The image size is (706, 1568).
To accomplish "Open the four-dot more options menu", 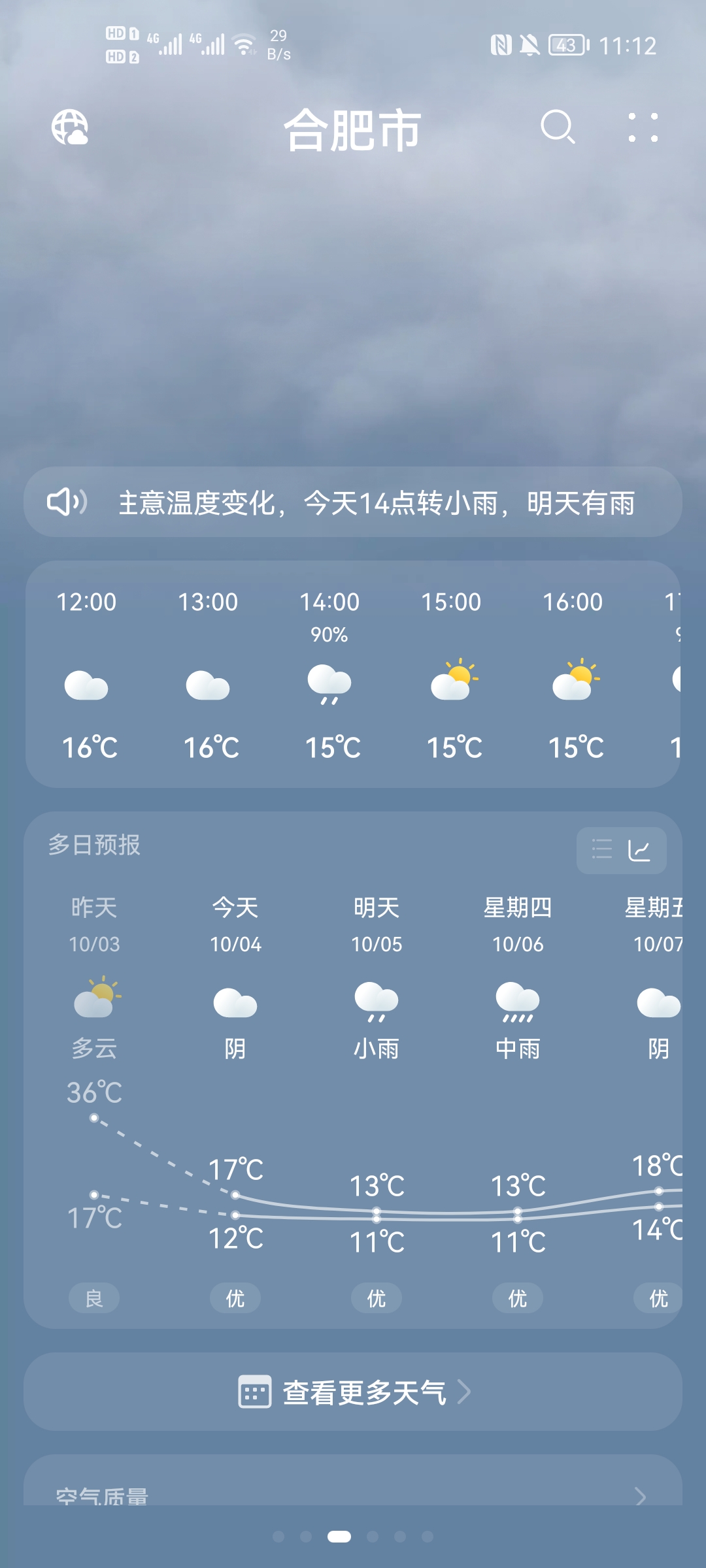I will pos(643,127).
